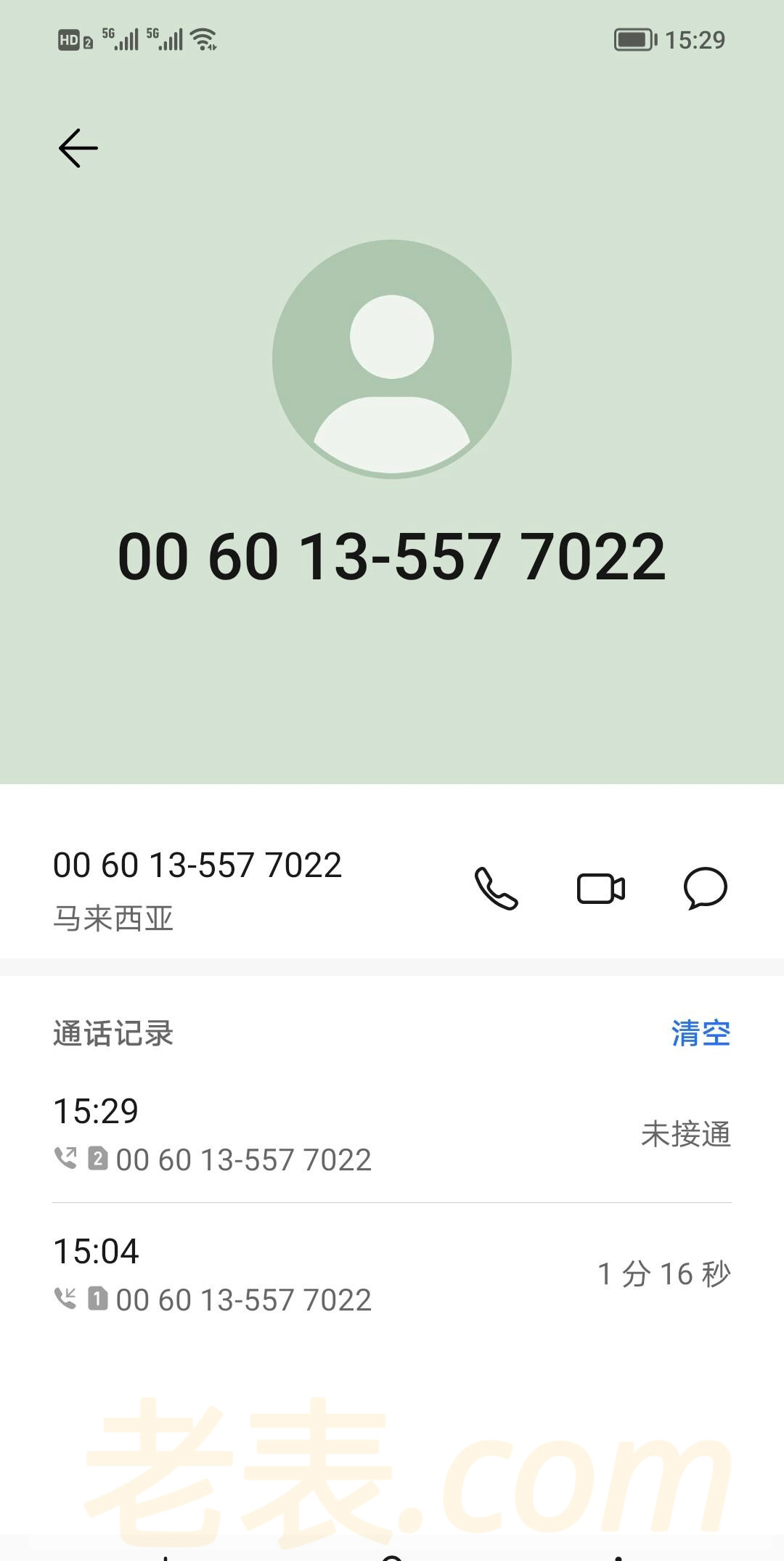Tap the contact avatar picture
Viewport: 784px width, 1561px height.
click(392, 359)
